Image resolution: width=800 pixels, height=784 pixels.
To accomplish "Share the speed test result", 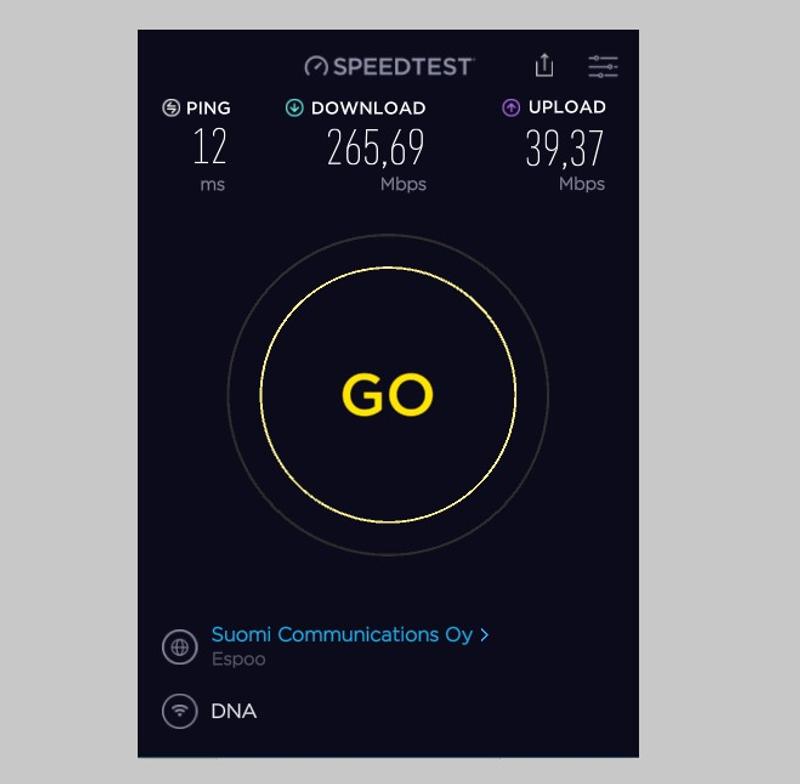I will coord(544,66).
